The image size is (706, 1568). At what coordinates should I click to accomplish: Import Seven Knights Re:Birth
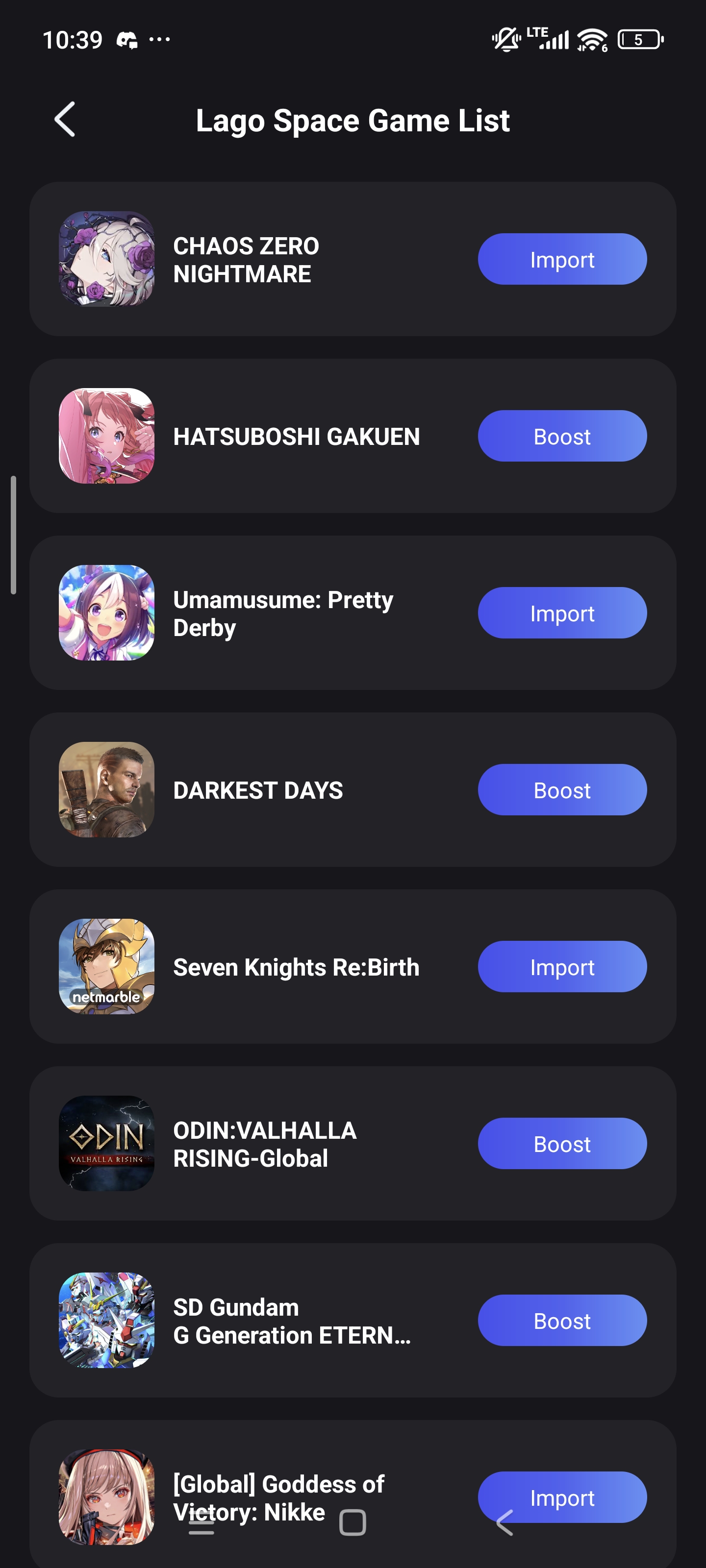point(562,967)
